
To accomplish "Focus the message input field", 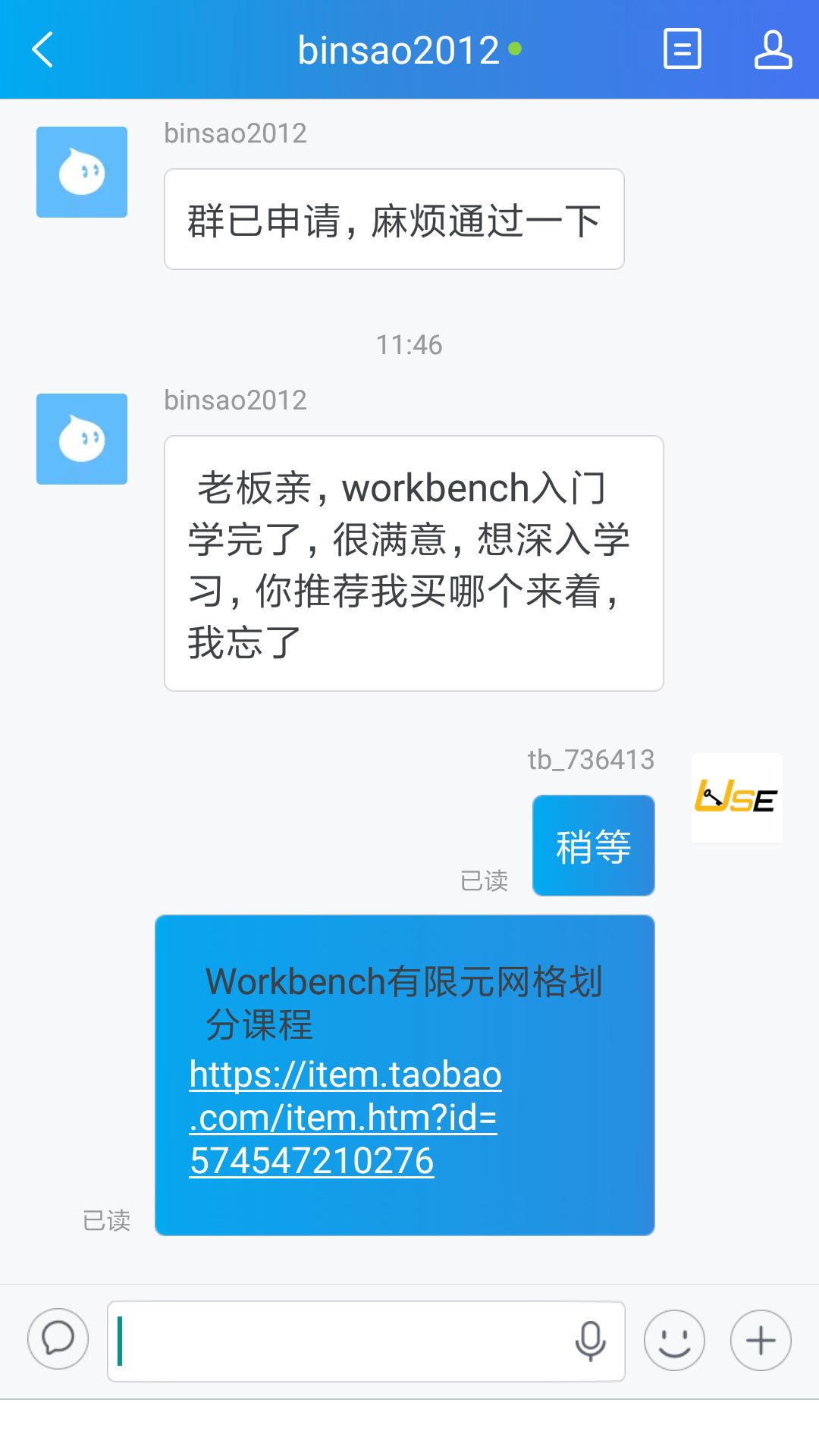I will coord(341,1341).
